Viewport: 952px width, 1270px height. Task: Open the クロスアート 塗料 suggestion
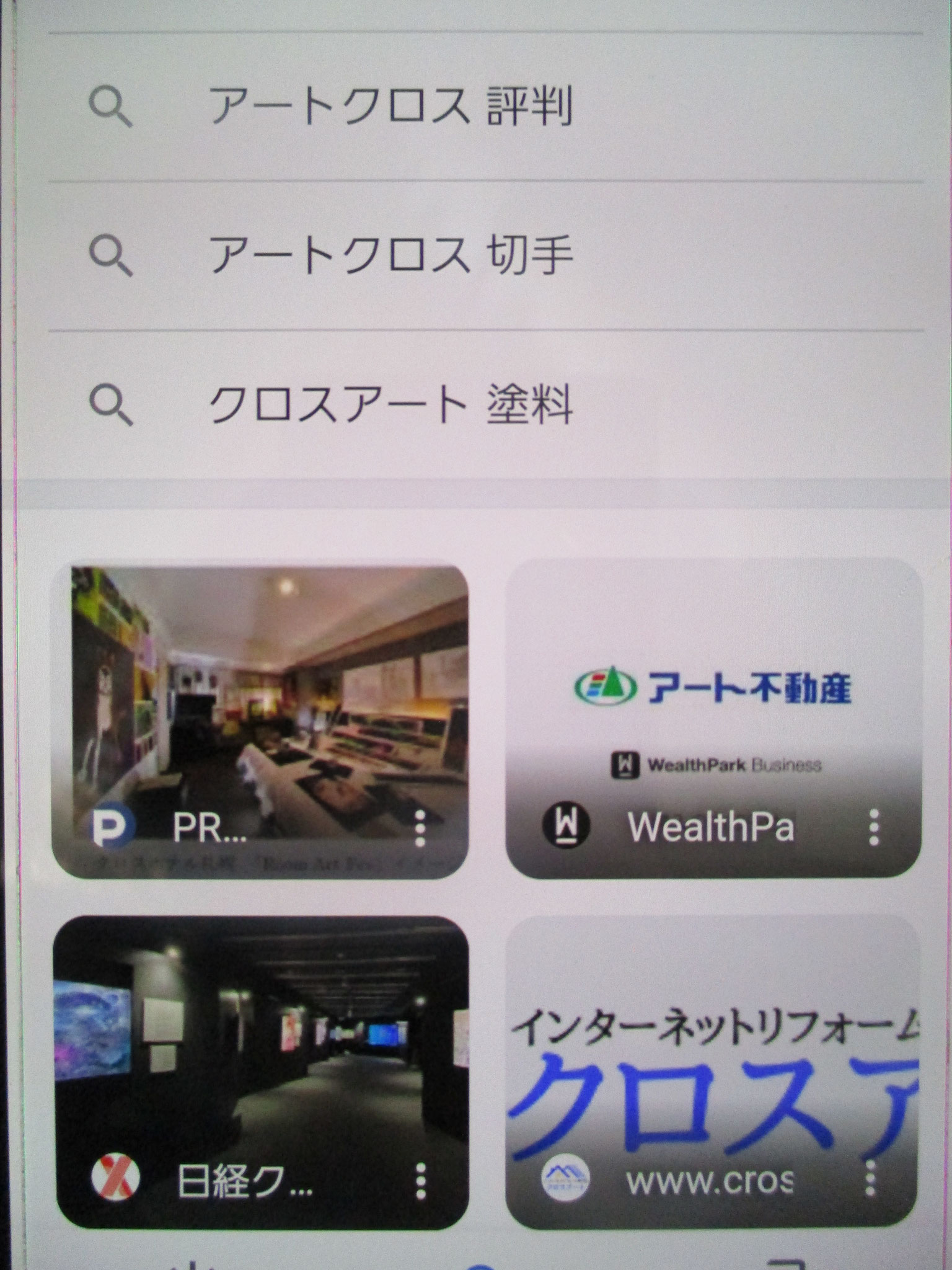[x=390, y=405]
